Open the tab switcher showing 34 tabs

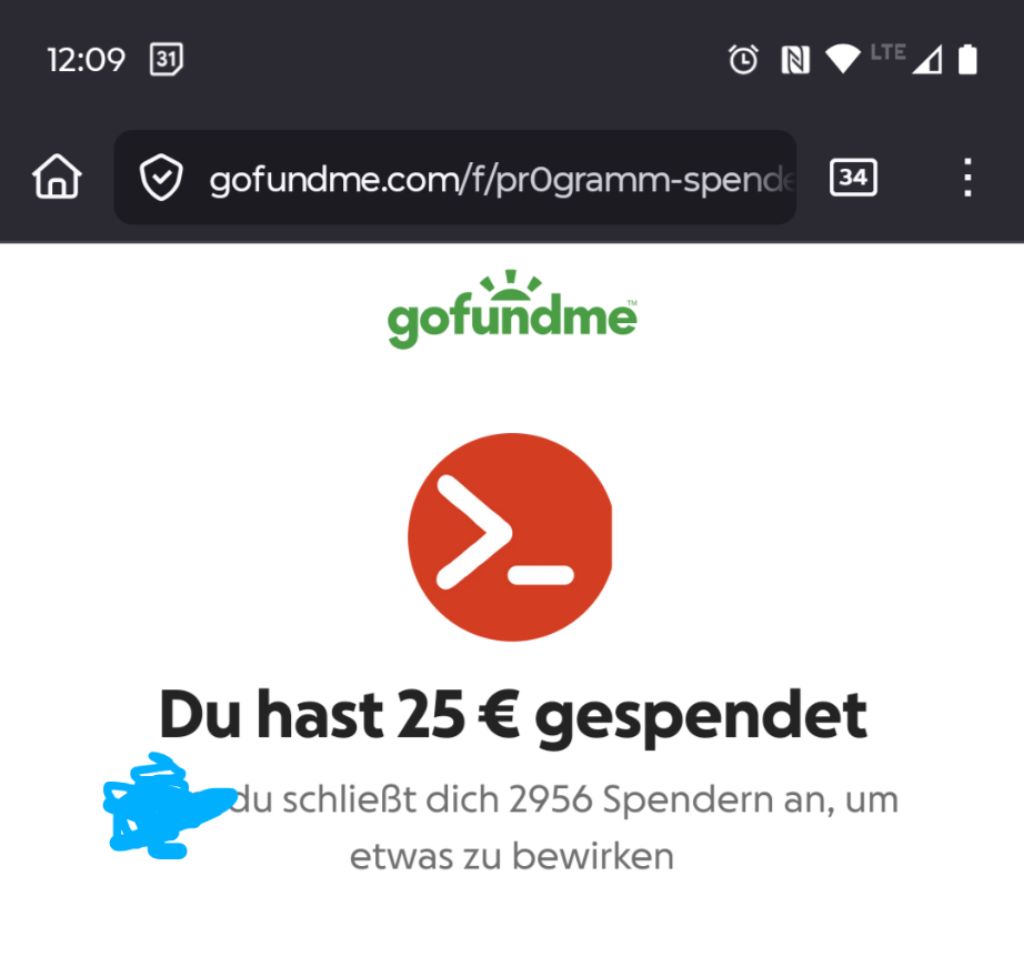852,178
